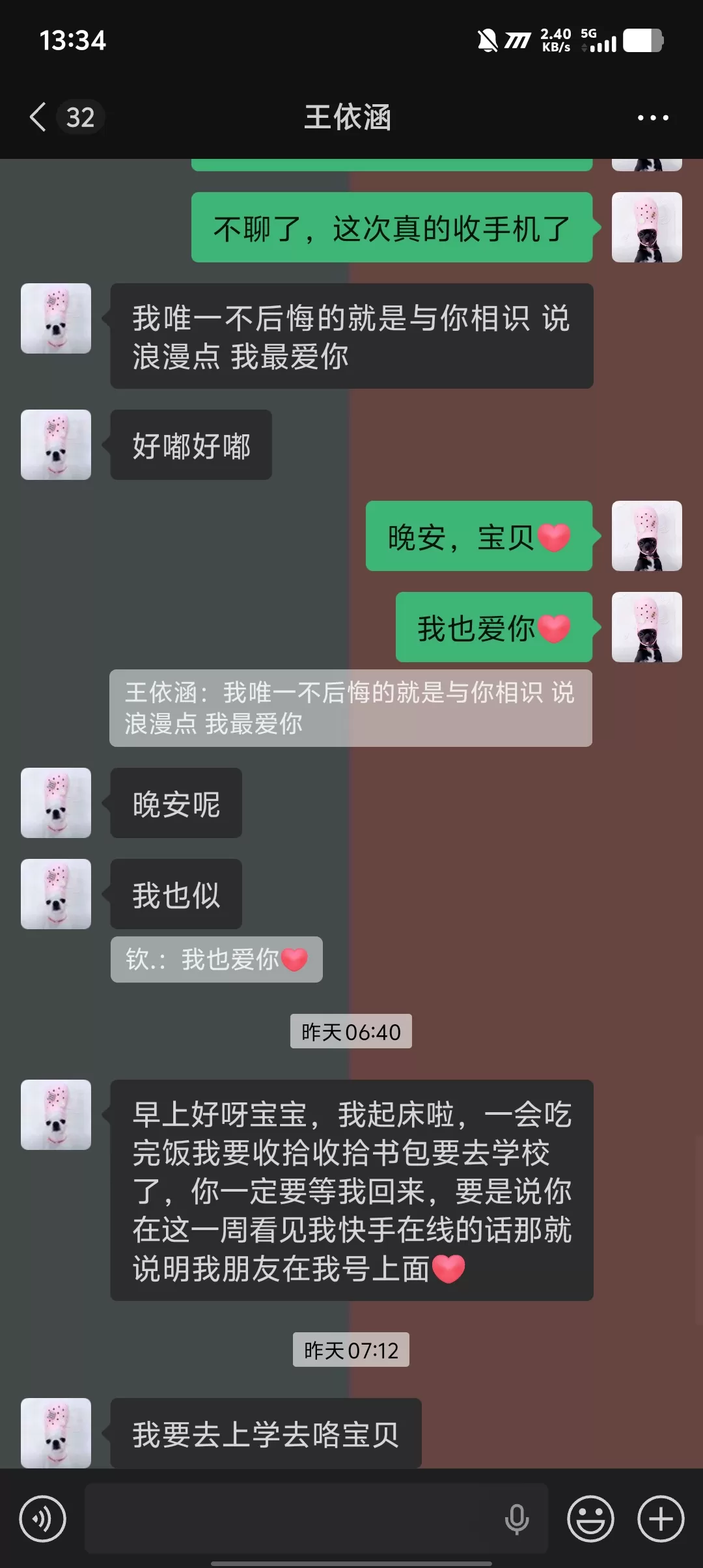Tap 王依涵's avatar beside 好嘟好嘟
Viewport: 703px width, 1568px height.
56,445
